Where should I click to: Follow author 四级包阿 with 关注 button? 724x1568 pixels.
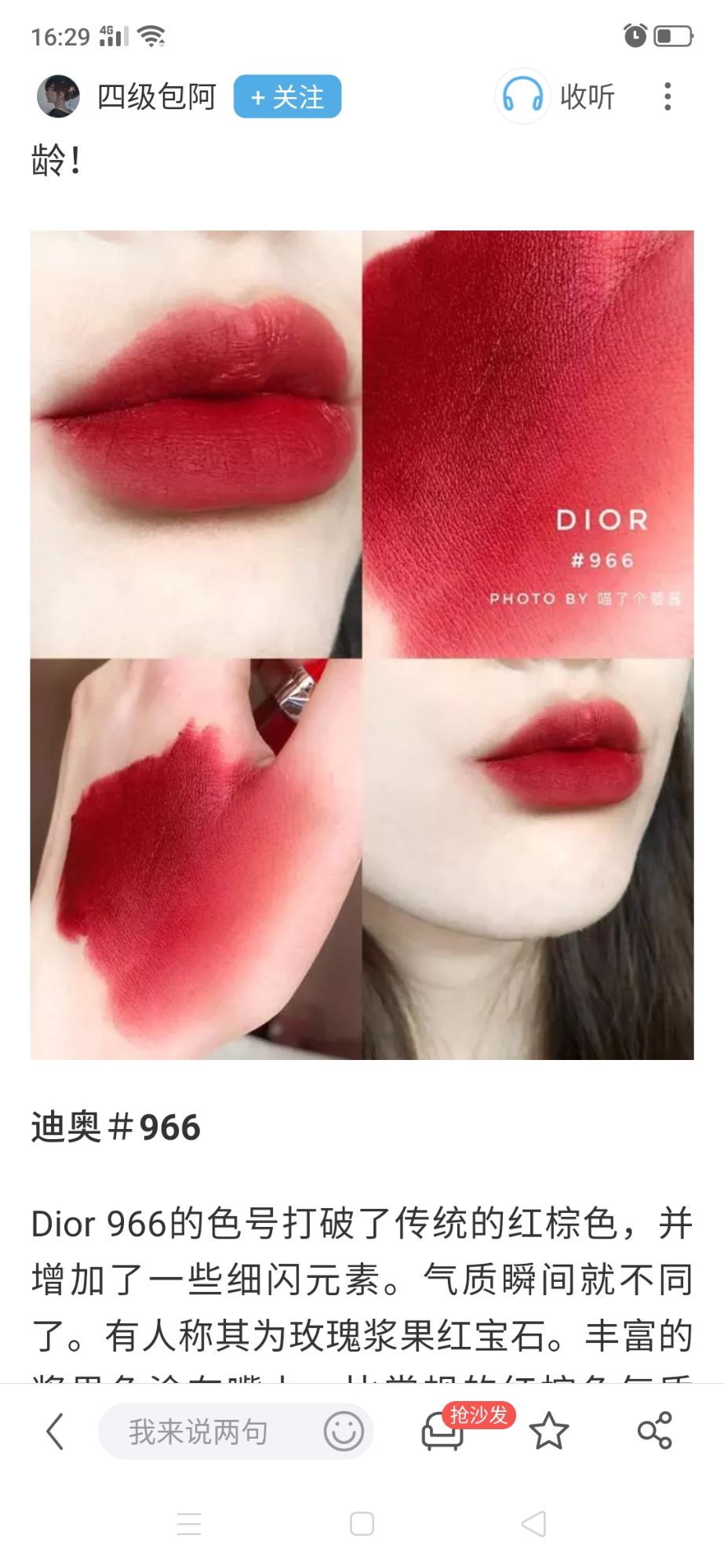pos(287,96)
